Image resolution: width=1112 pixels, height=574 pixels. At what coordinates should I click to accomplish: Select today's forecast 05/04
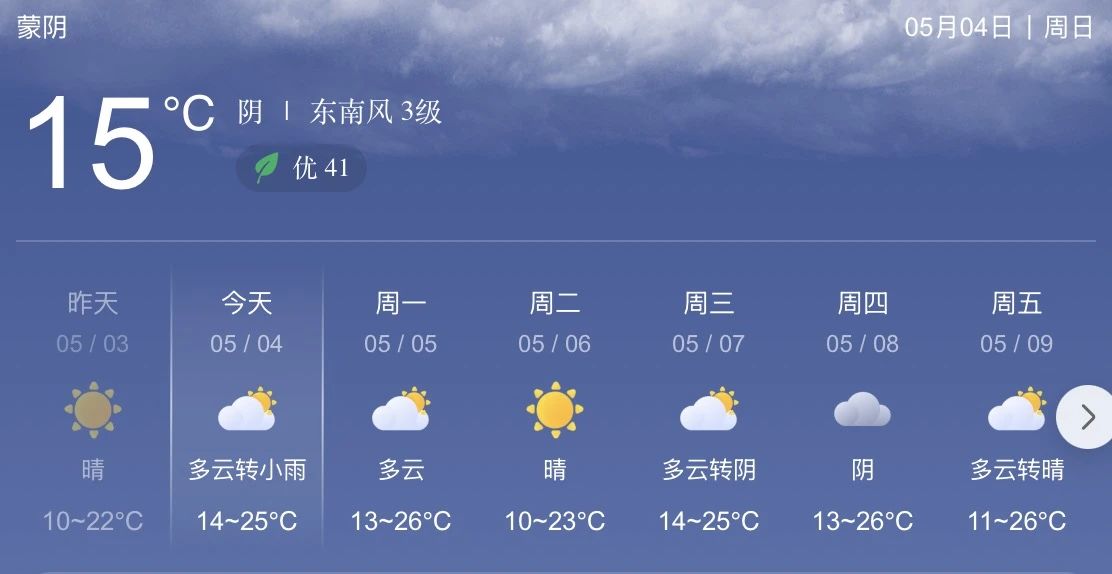(x=247, y=410)
